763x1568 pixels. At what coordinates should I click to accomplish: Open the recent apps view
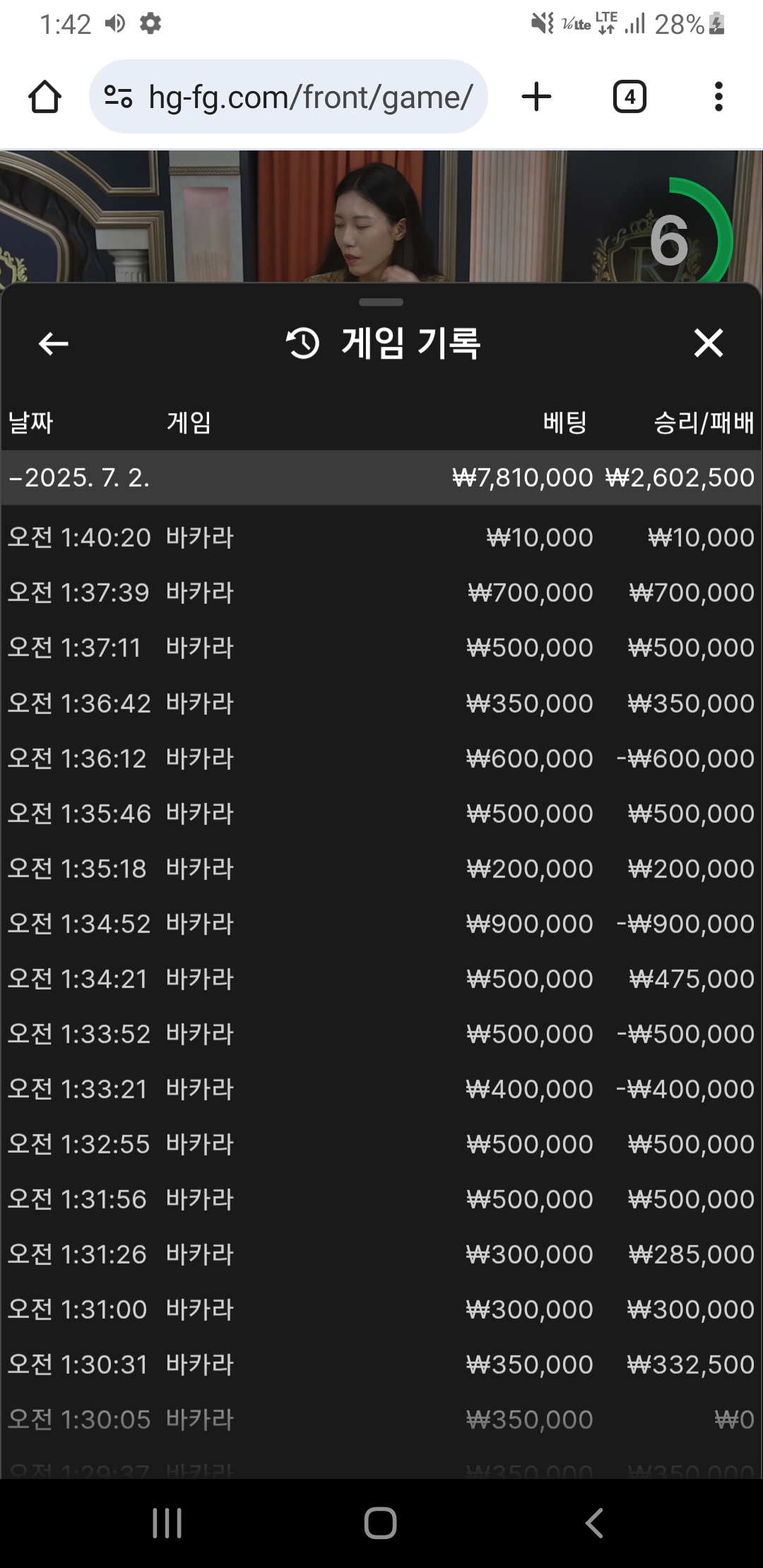tap(167, 1523)
